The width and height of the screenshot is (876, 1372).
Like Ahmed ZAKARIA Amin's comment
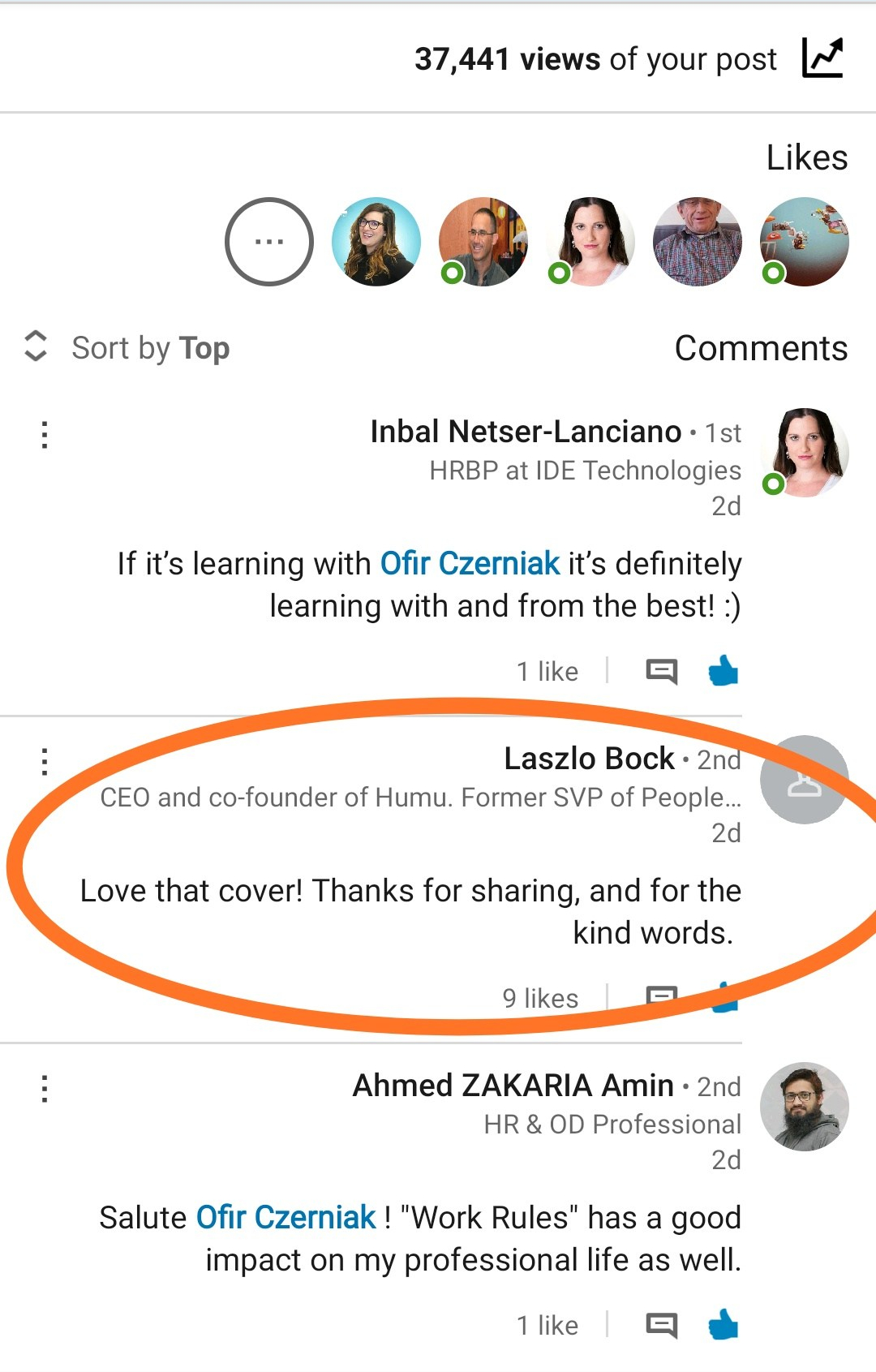(723, 1326)
